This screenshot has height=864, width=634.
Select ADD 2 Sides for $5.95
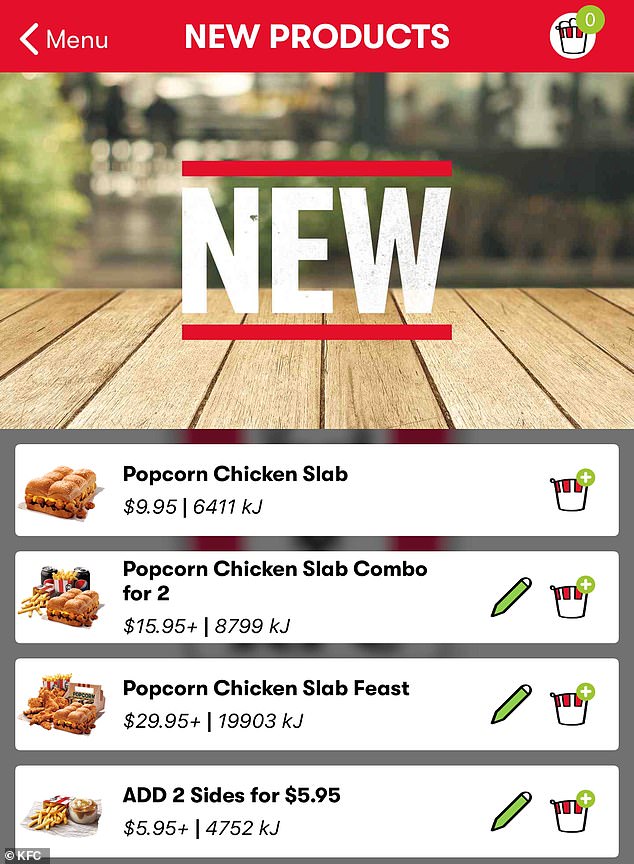tap(232, 796)
